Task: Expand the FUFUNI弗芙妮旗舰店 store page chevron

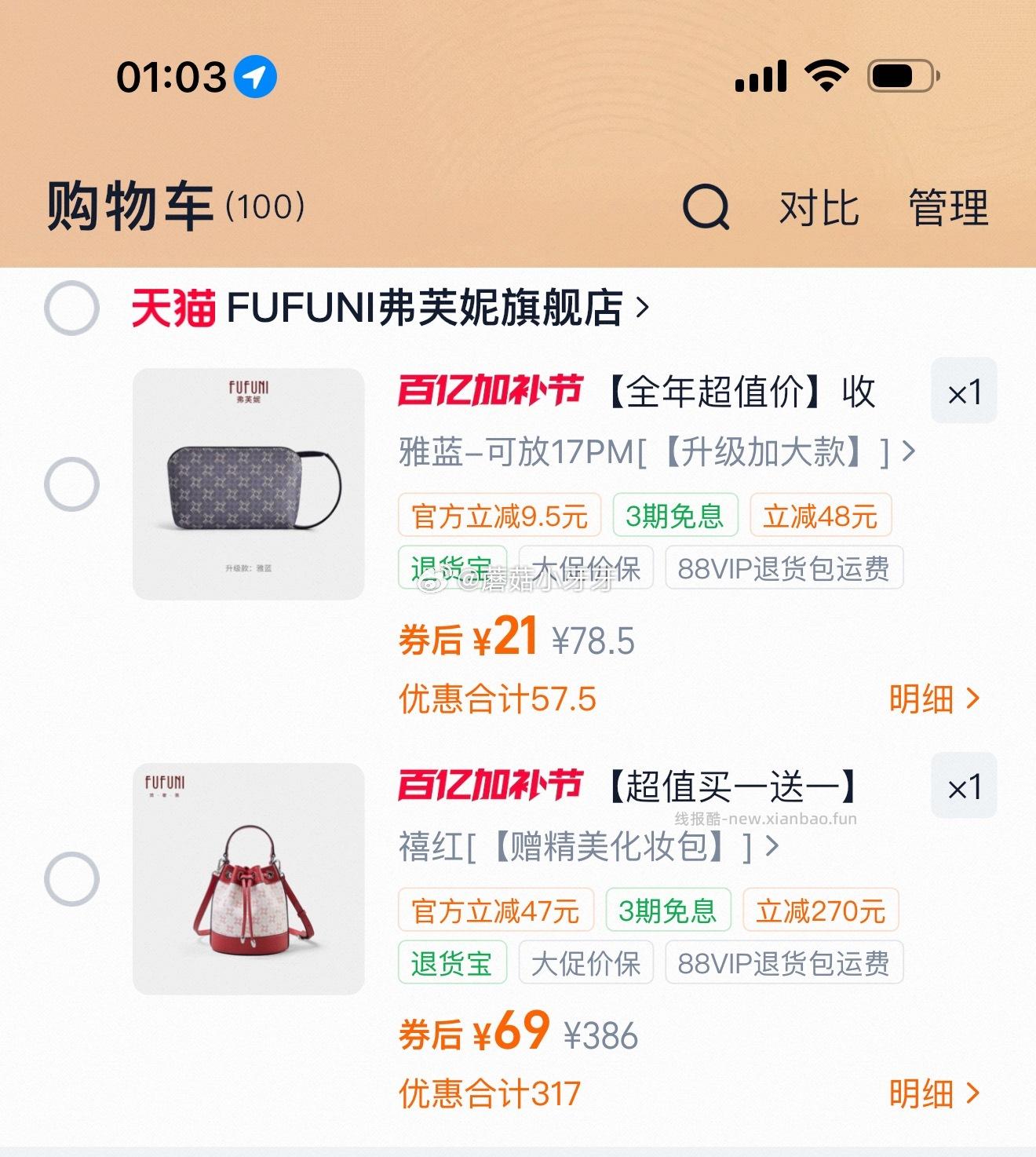Action: pos(644,309)
